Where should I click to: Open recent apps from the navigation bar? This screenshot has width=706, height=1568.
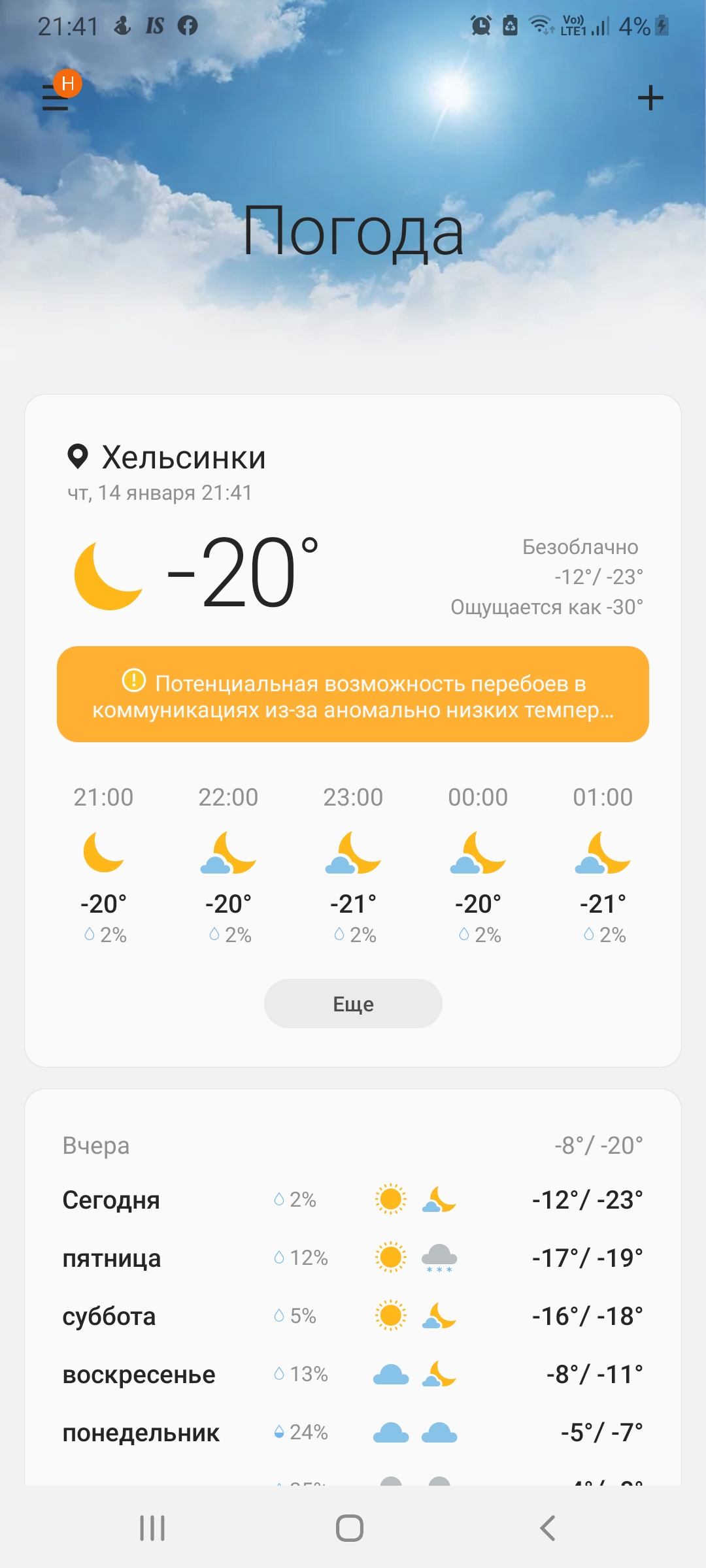(152, 1528)
